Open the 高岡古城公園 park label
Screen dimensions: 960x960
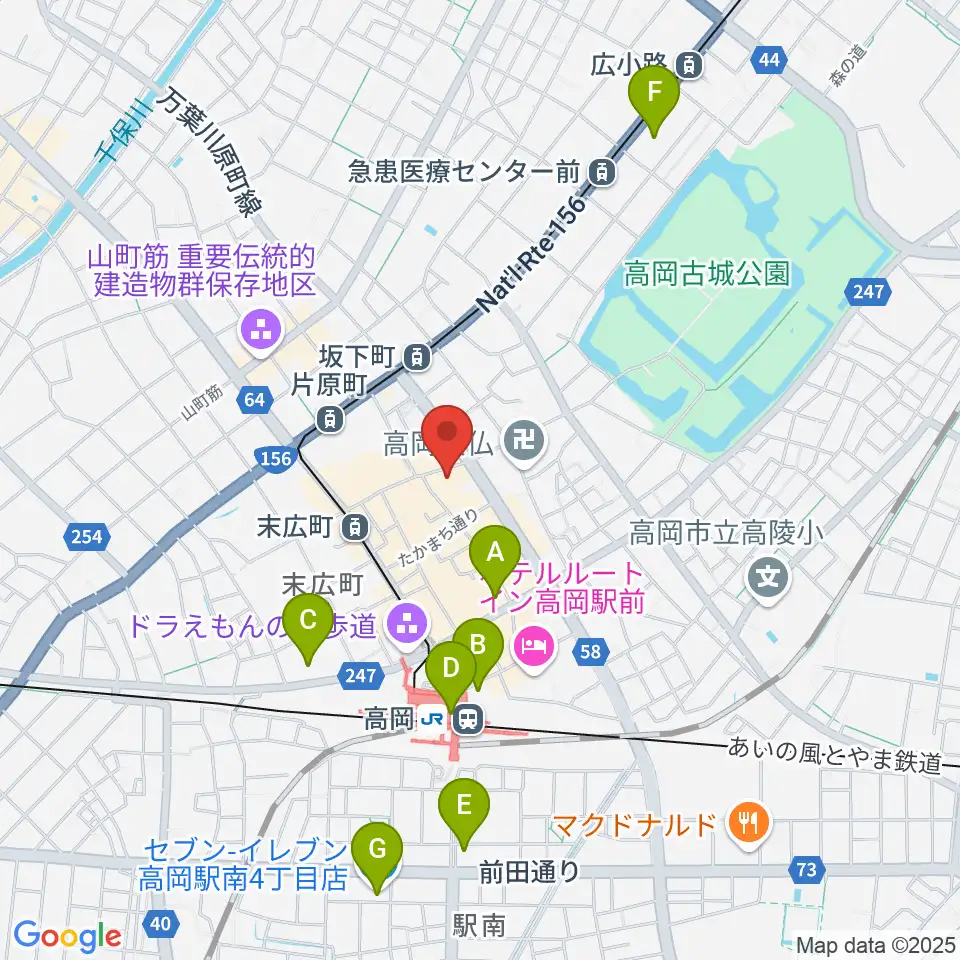(707, 274)
